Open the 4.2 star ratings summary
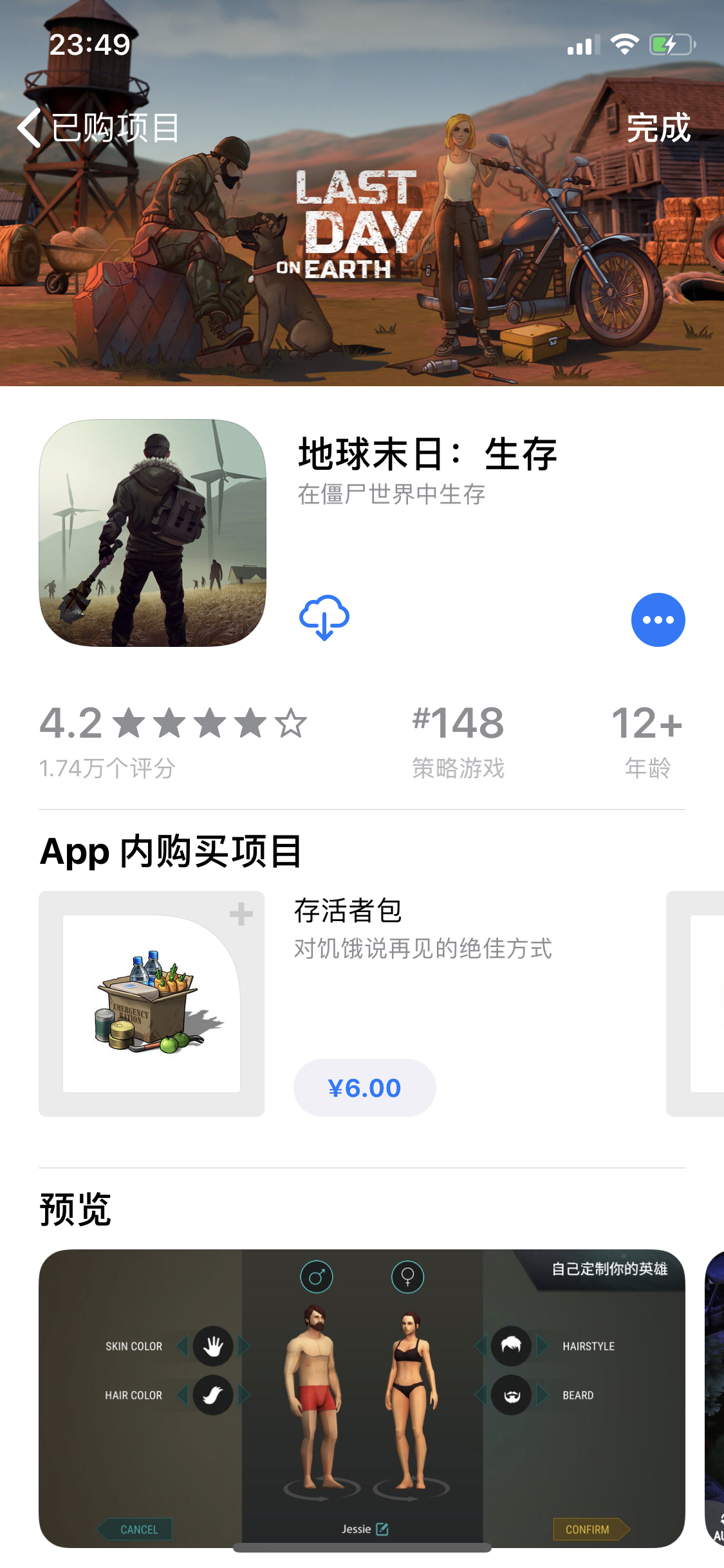Viewport: 724px width, 1568px height. pyautogui.click(x=172, y=739)
